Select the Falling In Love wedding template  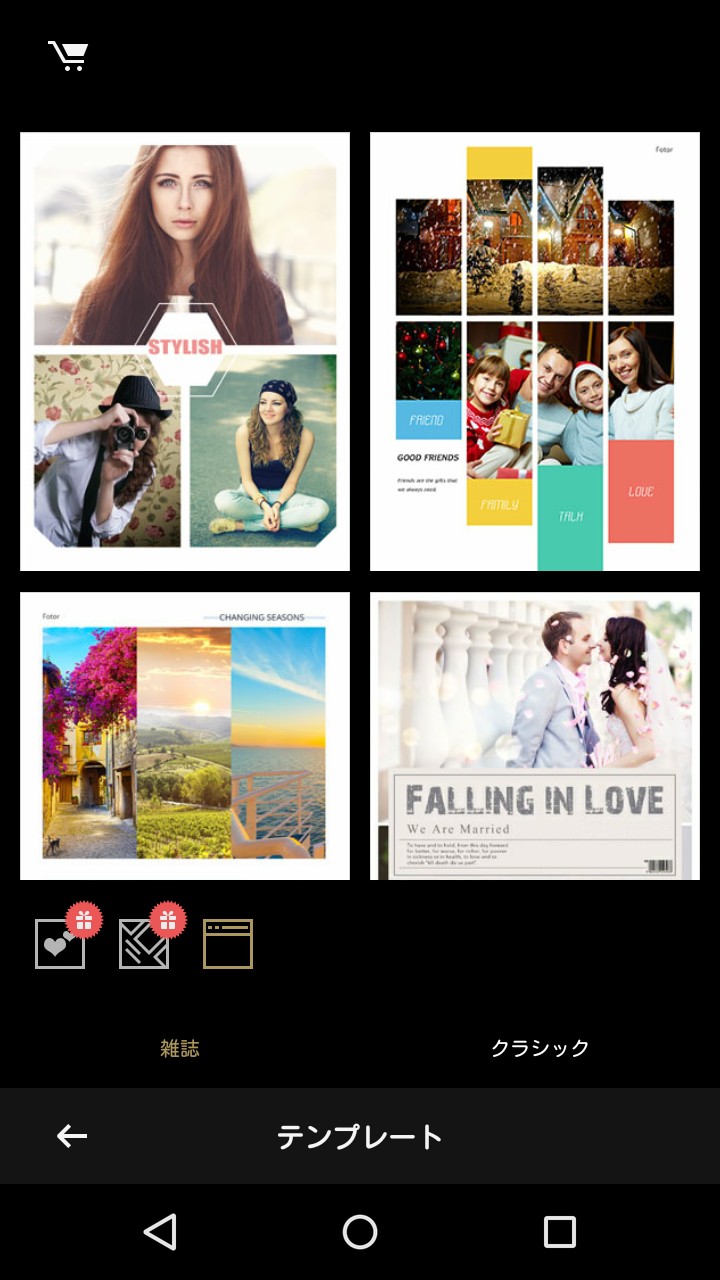535,736
